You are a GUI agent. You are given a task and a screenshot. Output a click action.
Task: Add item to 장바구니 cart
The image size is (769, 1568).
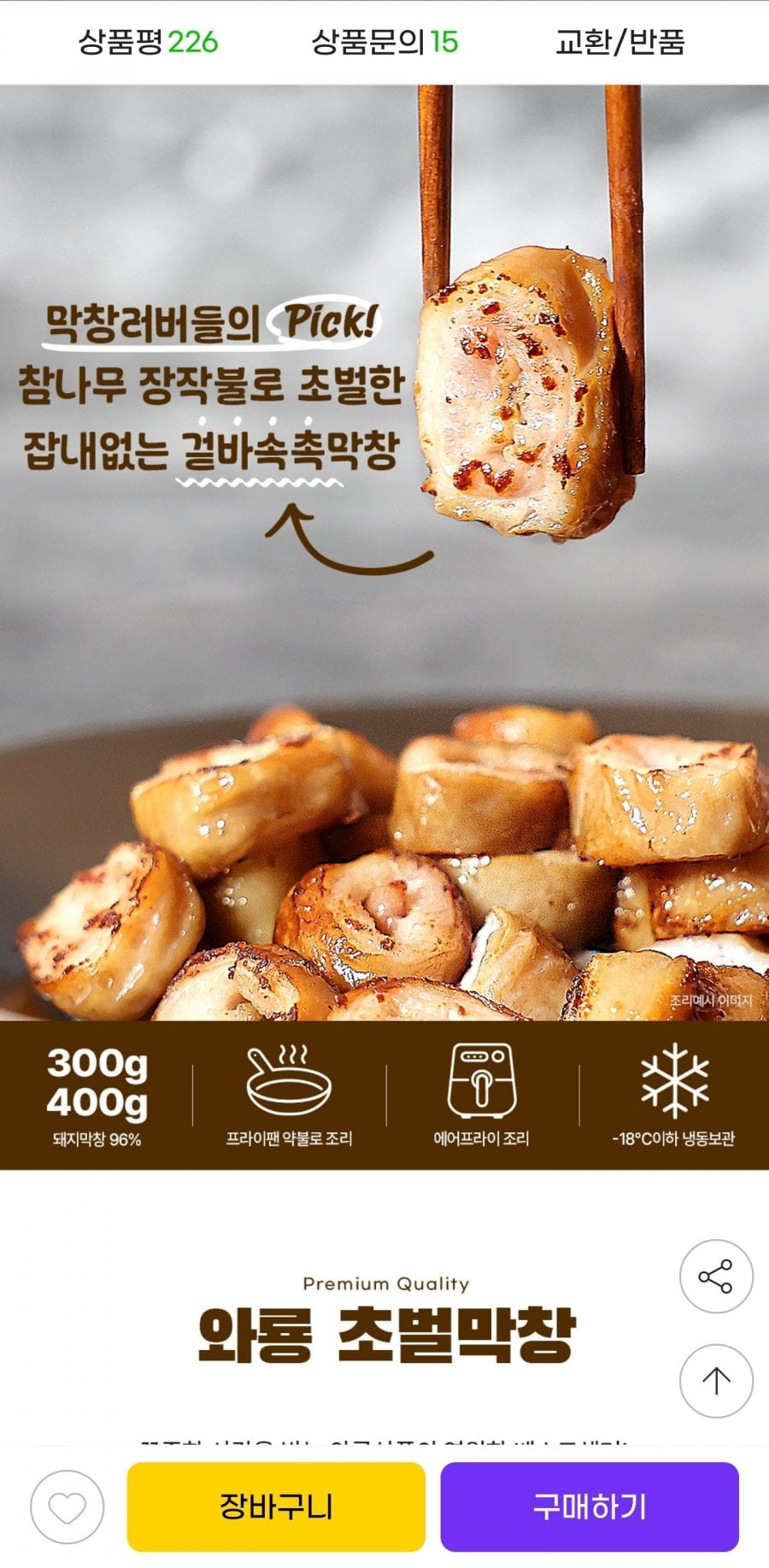[276, 1506]
